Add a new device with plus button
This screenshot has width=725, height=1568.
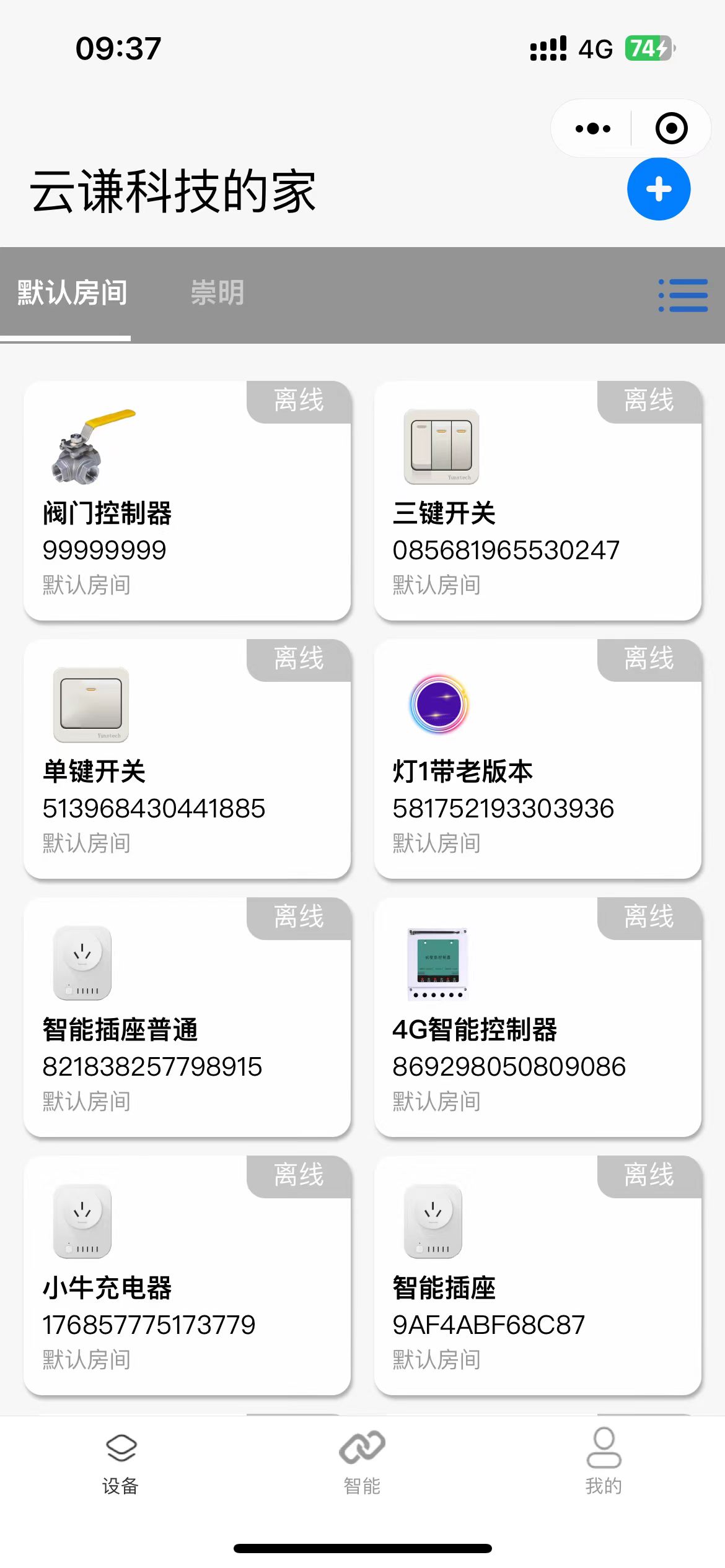tap(658, 189)
